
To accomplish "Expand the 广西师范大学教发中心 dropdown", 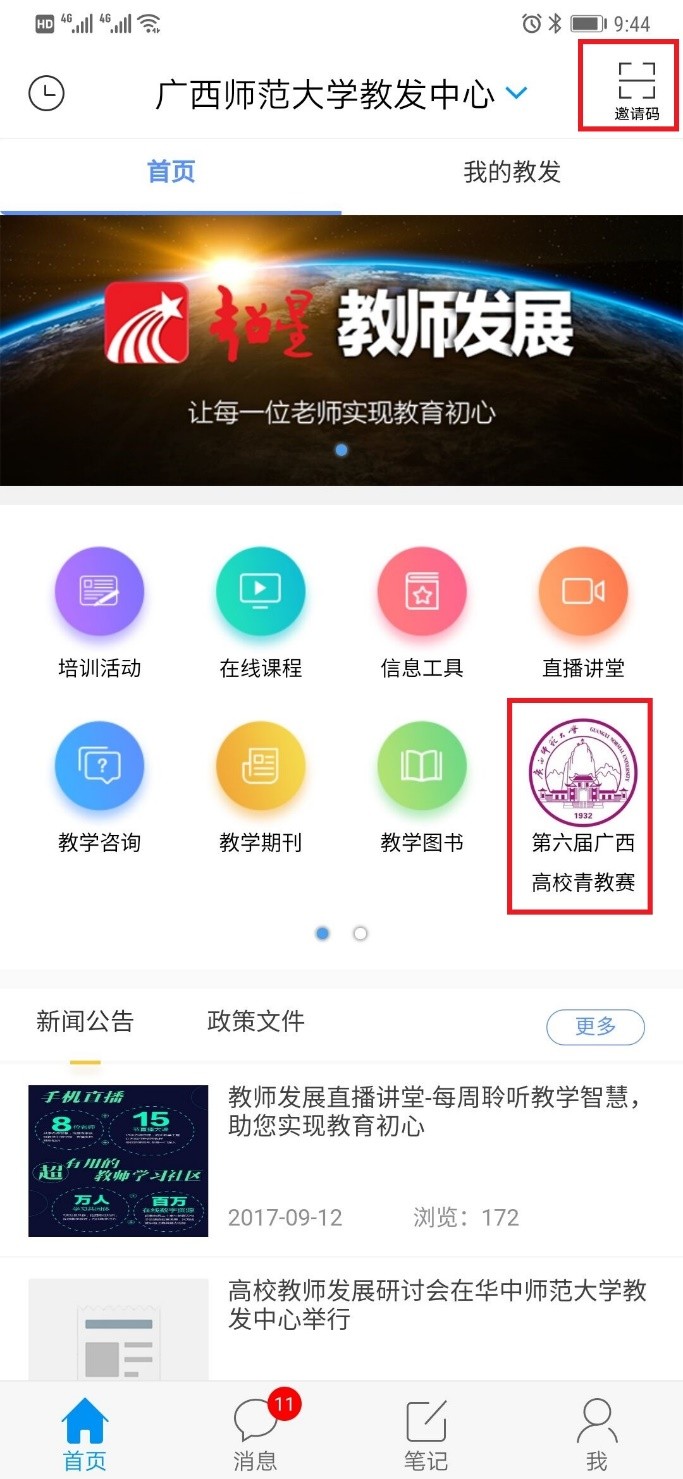I will coord(516,94).
